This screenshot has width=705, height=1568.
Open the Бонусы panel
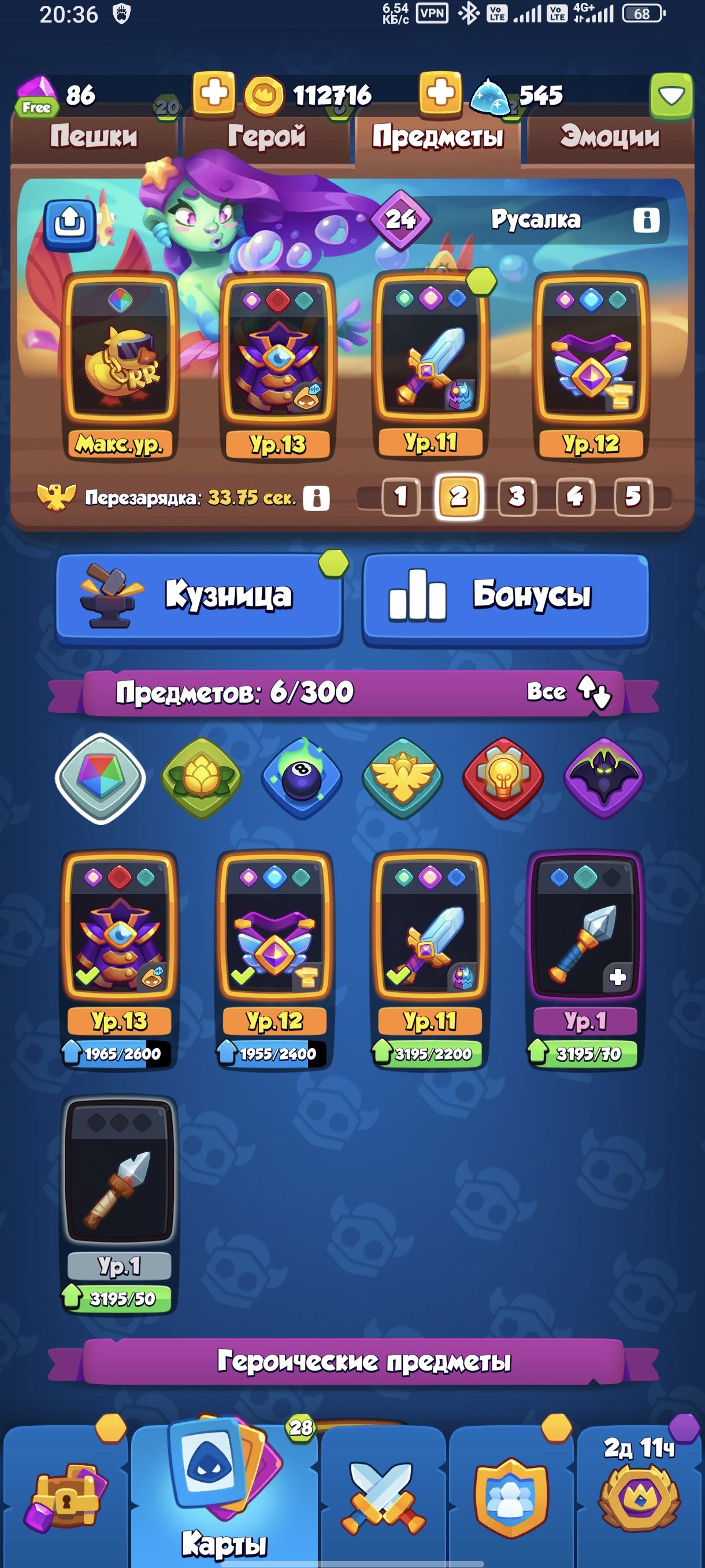pyautogui.click(x=506, y=598)
